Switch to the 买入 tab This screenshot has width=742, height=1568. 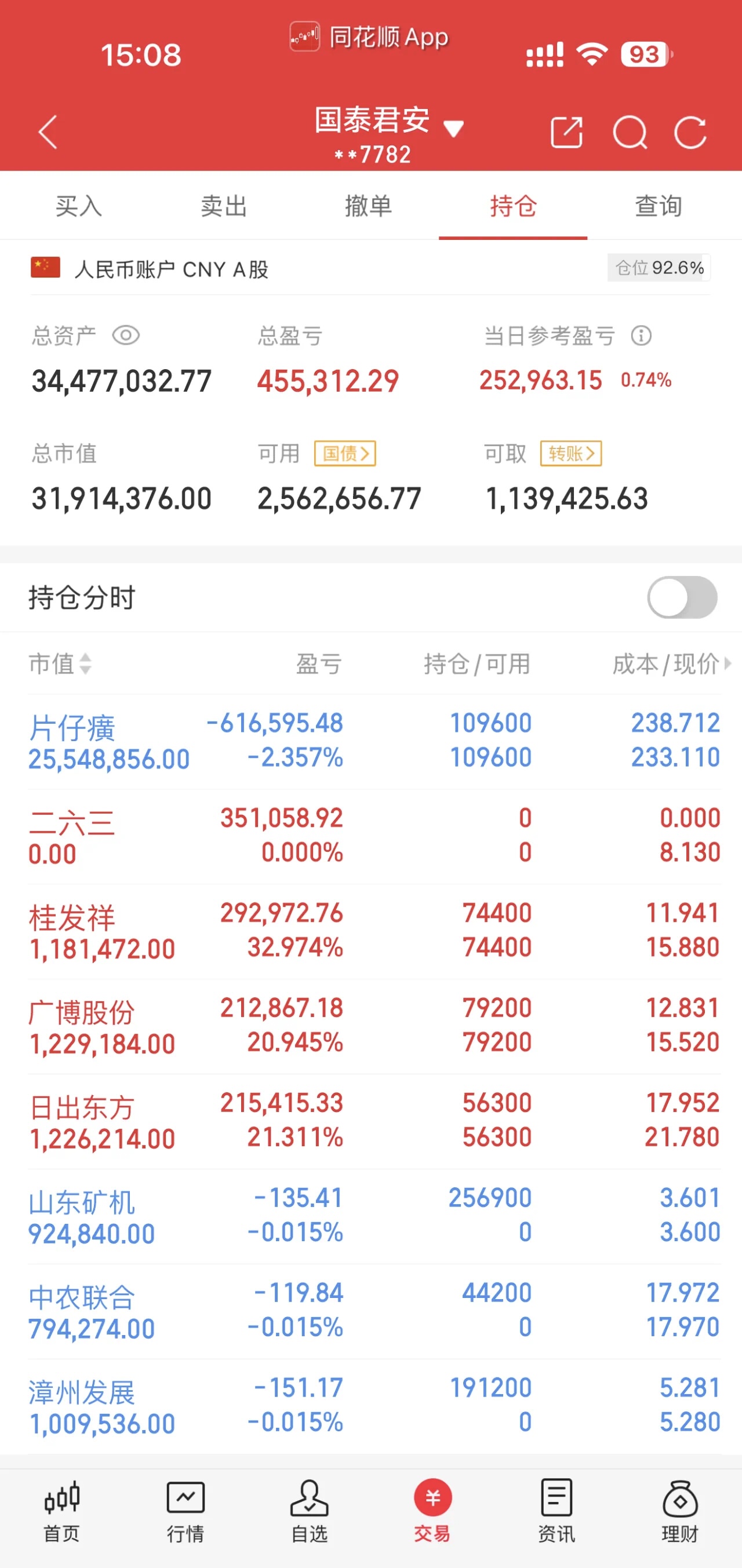click(x=78, y=206)
